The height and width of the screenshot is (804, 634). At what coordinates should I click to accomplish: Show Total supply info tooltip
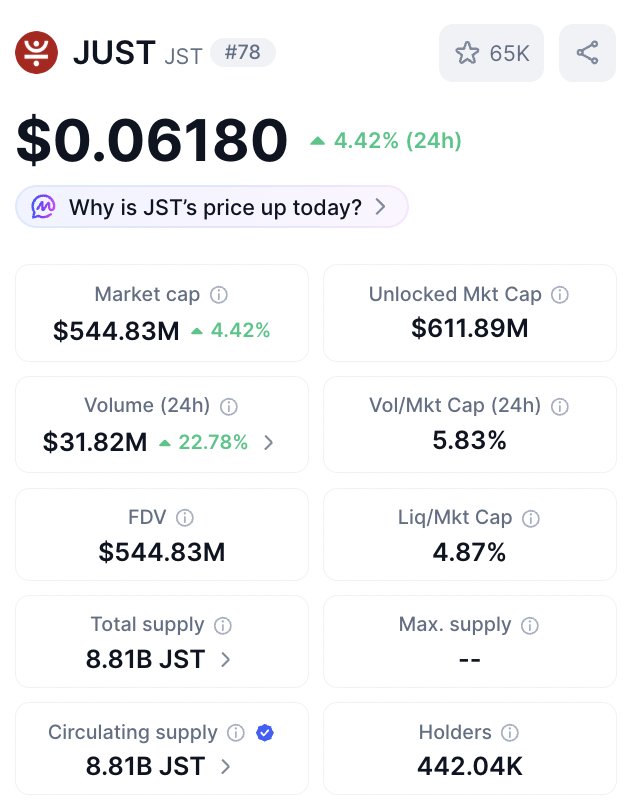click(x=223, y=625)
